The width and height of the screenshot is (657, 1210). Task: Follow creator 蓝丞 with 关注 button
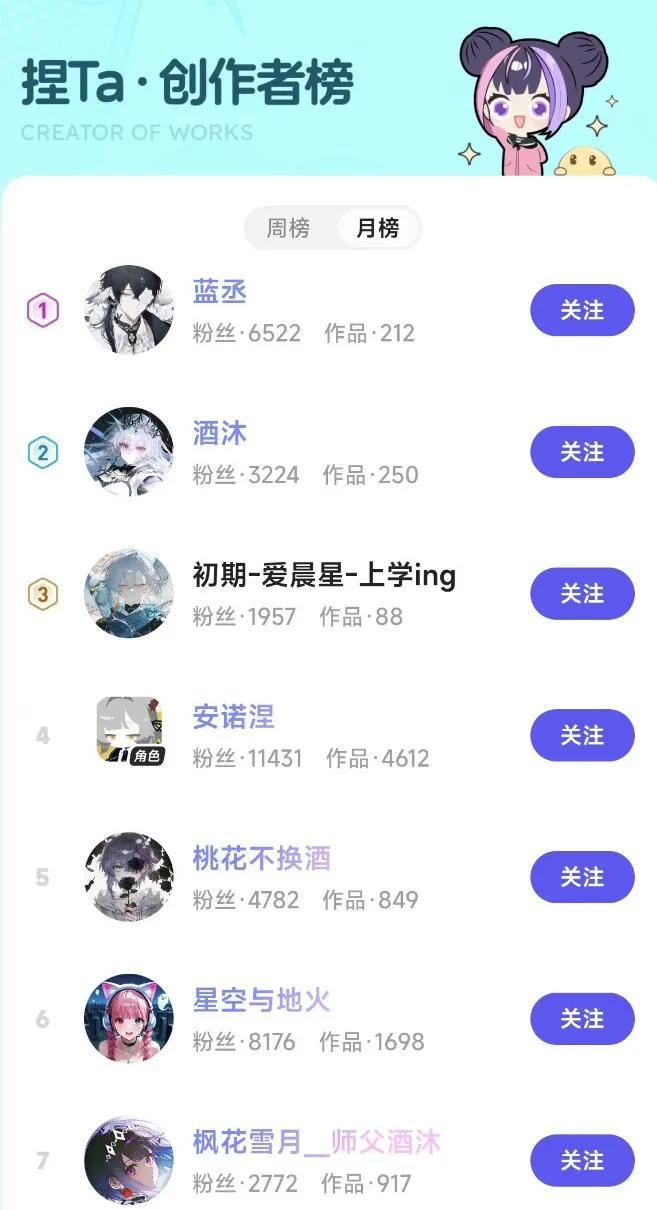coord(582,310)
